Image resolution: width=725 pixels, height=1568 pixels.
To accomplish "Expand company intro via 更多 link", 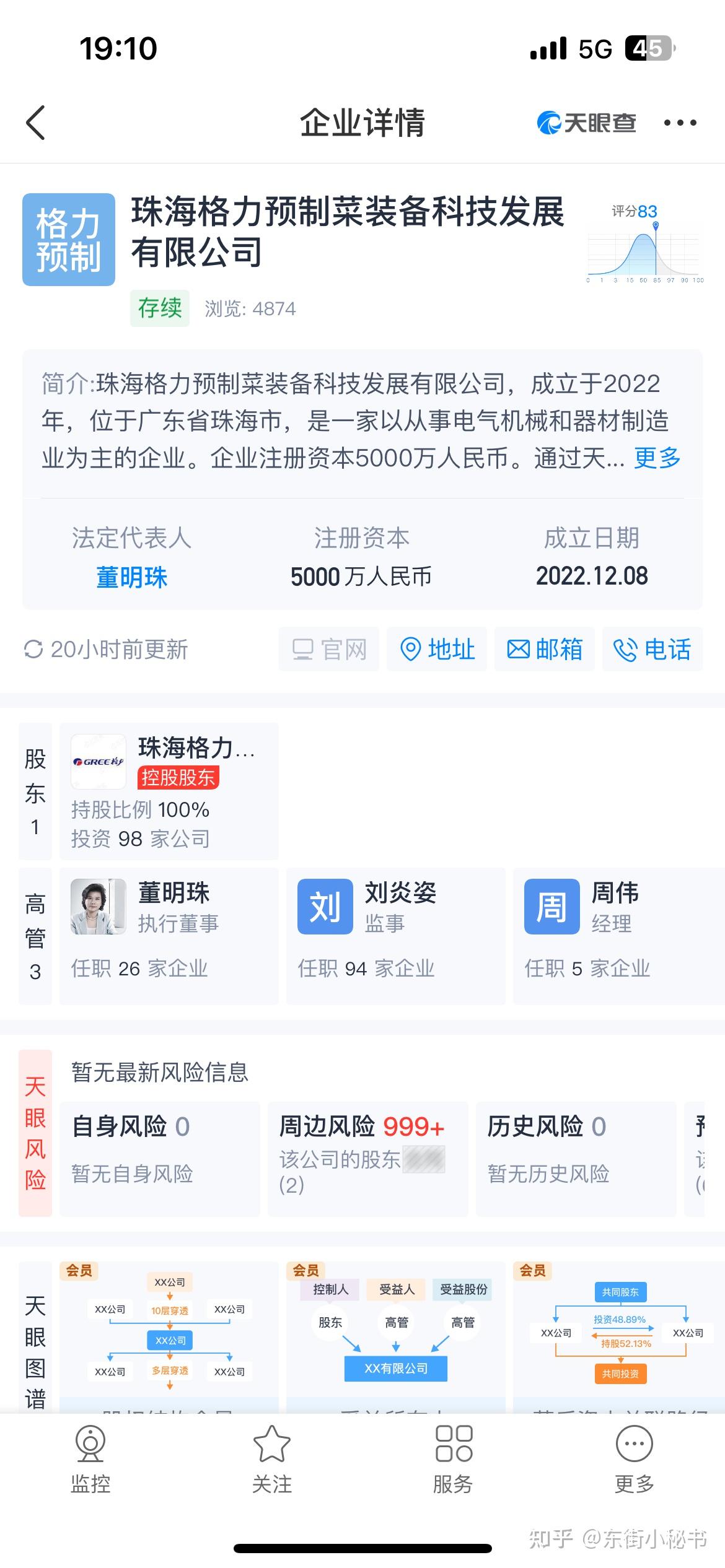I will tap(657, 458).
